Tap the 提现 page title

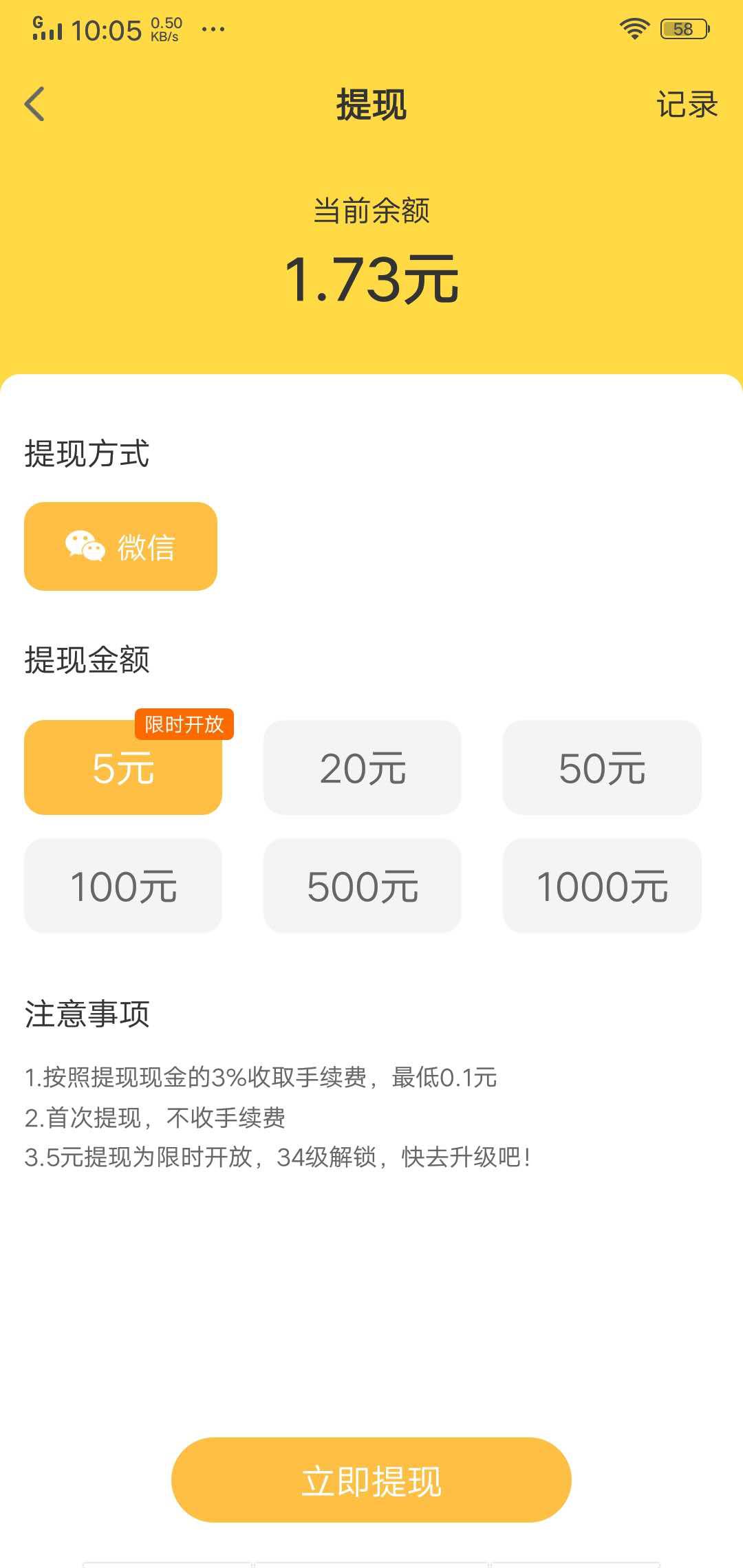coord(371,105)
